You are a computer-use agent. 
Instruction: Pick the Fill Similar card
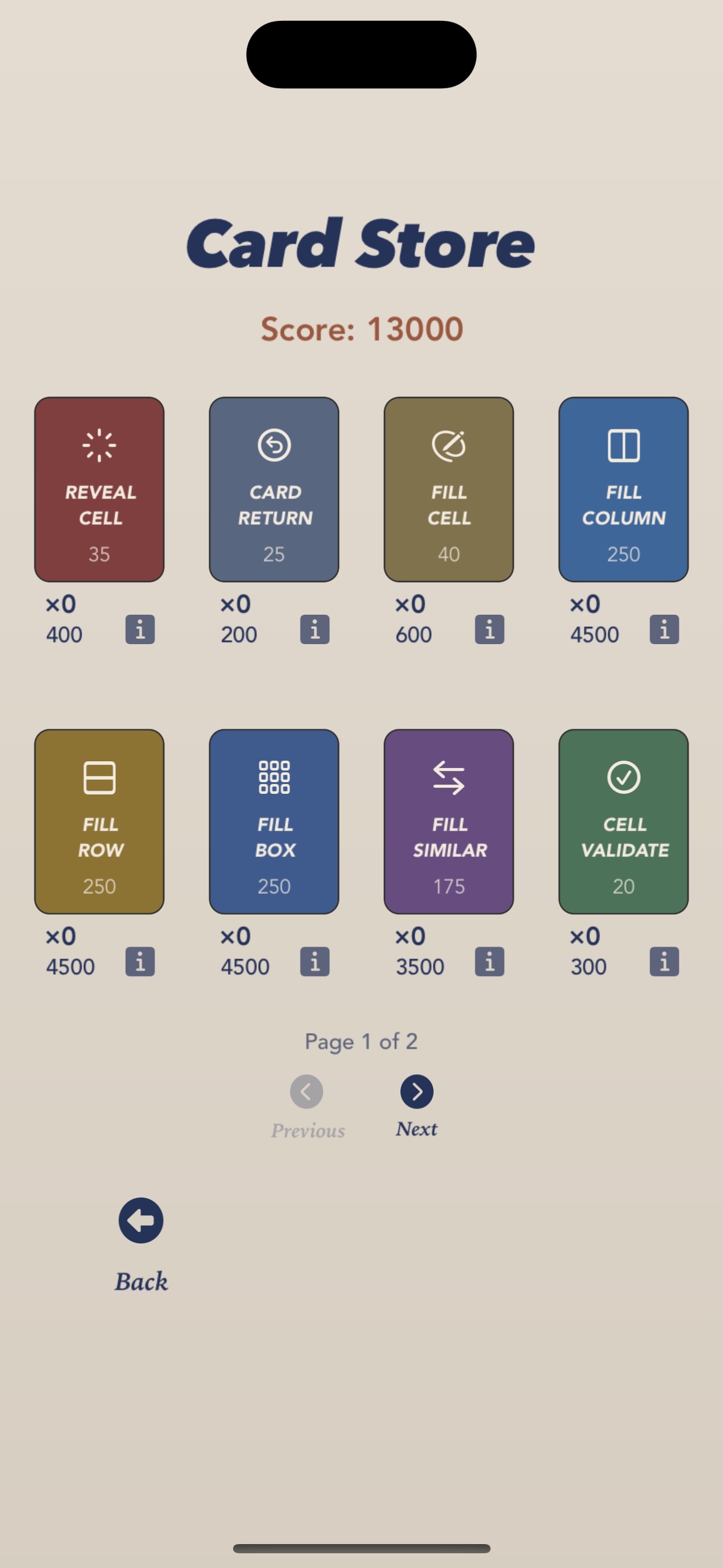click(449, 821)
